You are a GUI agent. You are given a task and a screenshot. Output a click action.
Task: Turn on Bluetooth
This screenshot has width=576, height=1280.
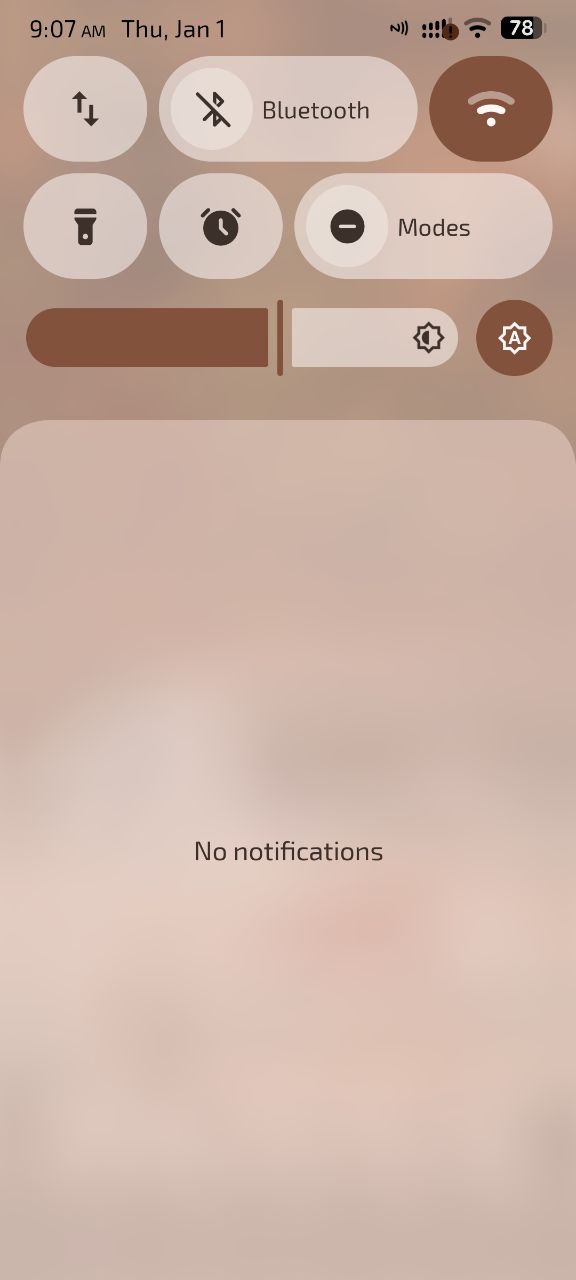(x=288, y=109)
